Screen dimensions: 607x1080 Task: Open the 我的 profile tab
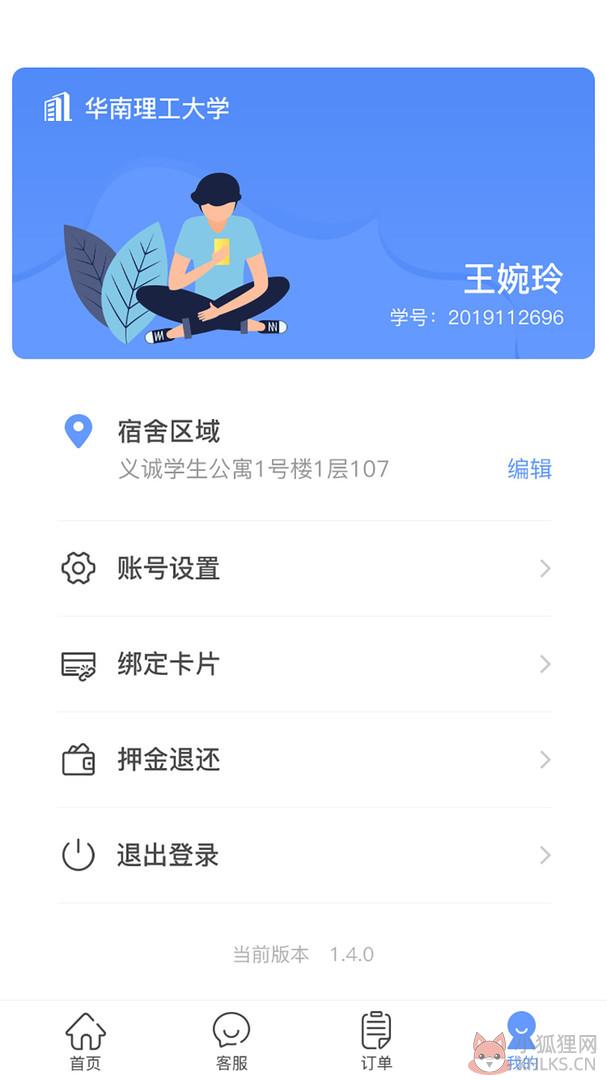522,1041
